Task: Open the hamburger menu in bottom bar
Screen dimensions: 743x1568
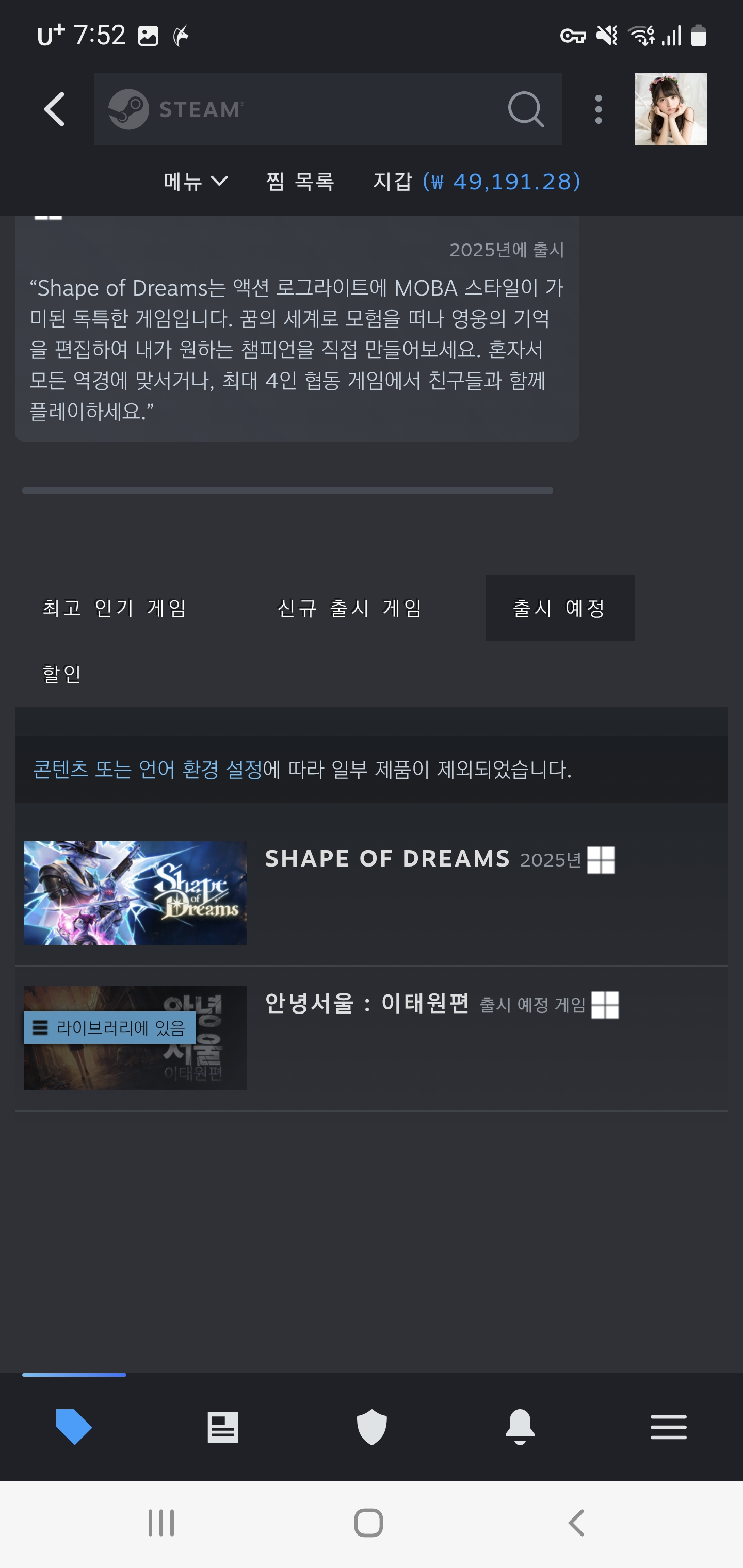Action: [669, 1427]
